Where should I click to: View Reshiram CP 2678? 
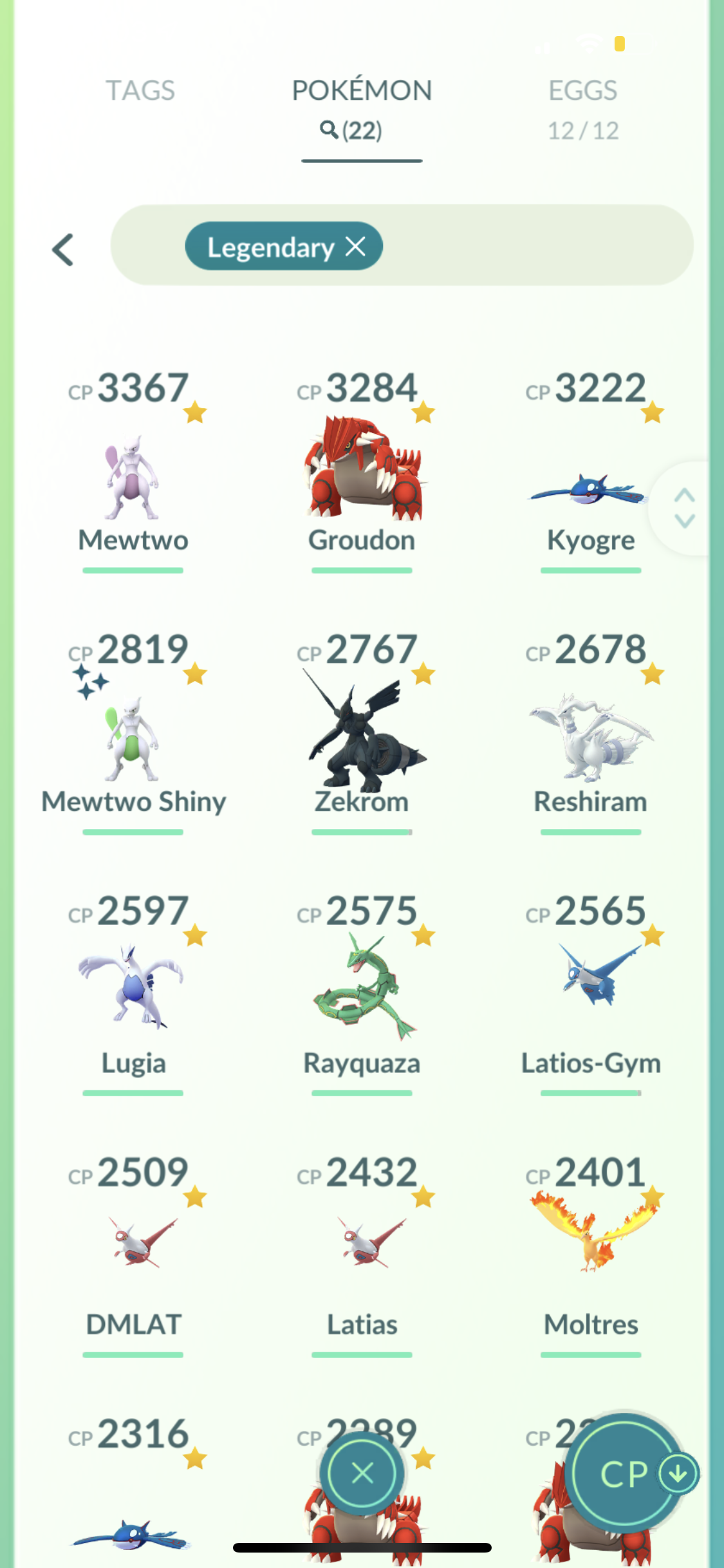590,733
